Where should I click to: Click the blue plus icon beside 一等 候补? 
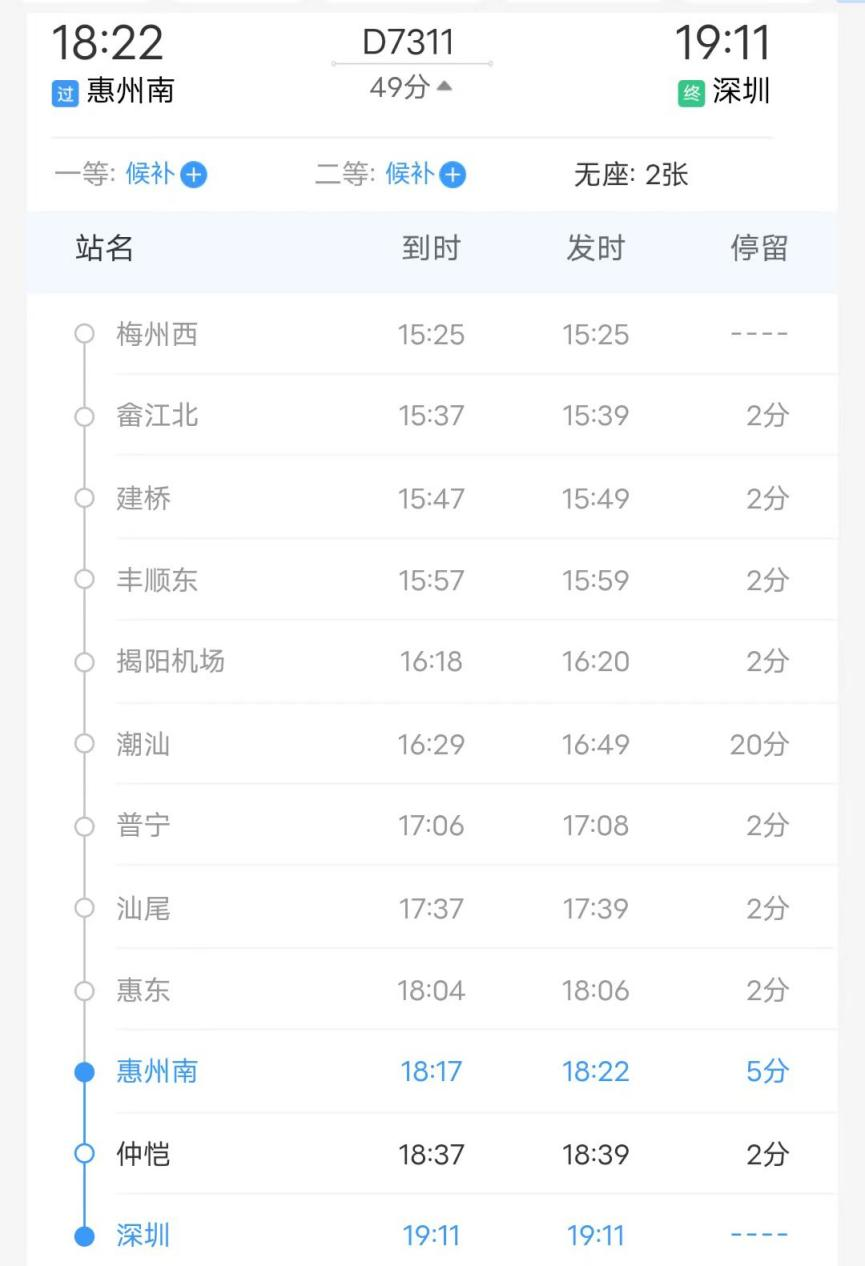pos(195,174)
